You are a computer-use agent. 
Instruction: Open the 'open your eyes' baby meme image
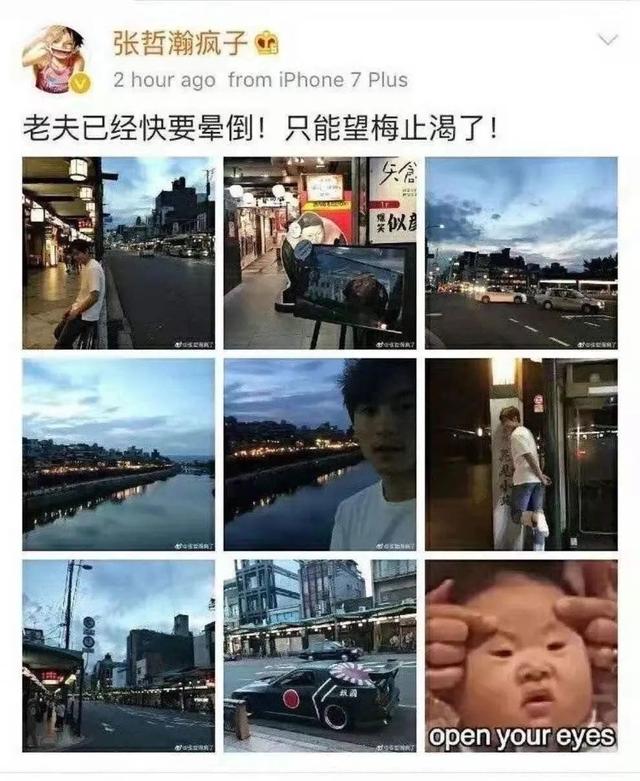click(521, 656)
